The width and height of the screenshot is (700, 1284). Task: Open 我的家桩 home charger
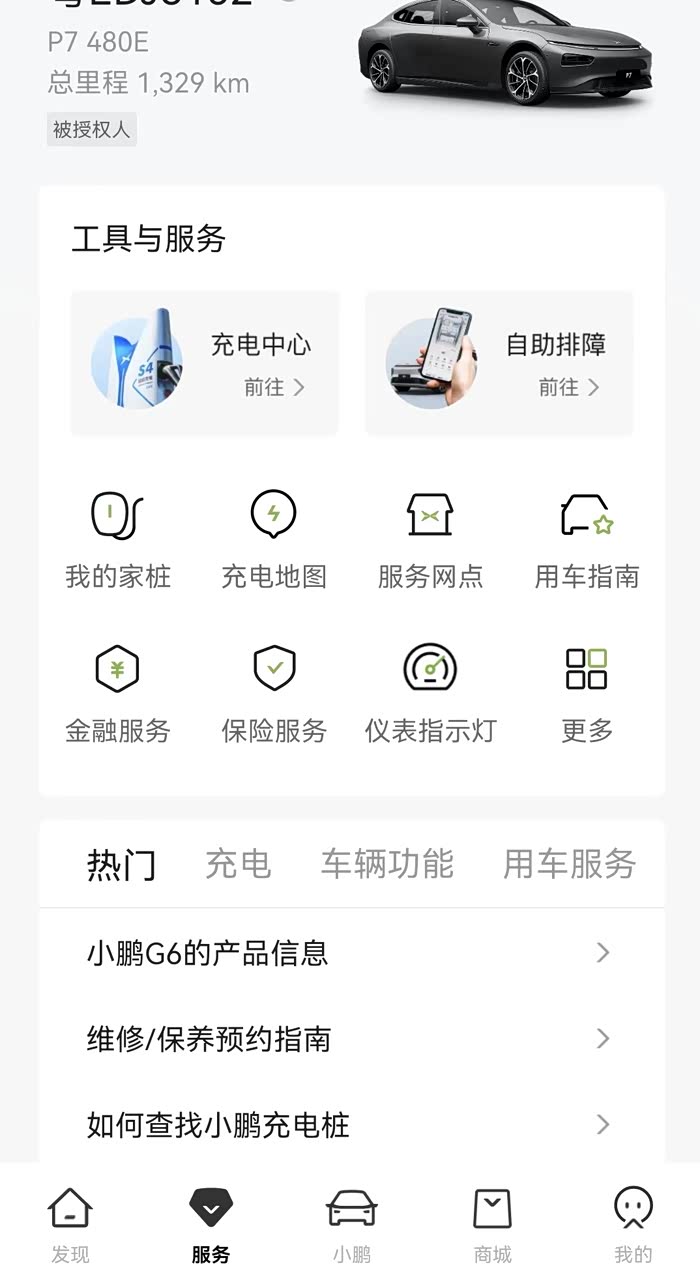118,540
